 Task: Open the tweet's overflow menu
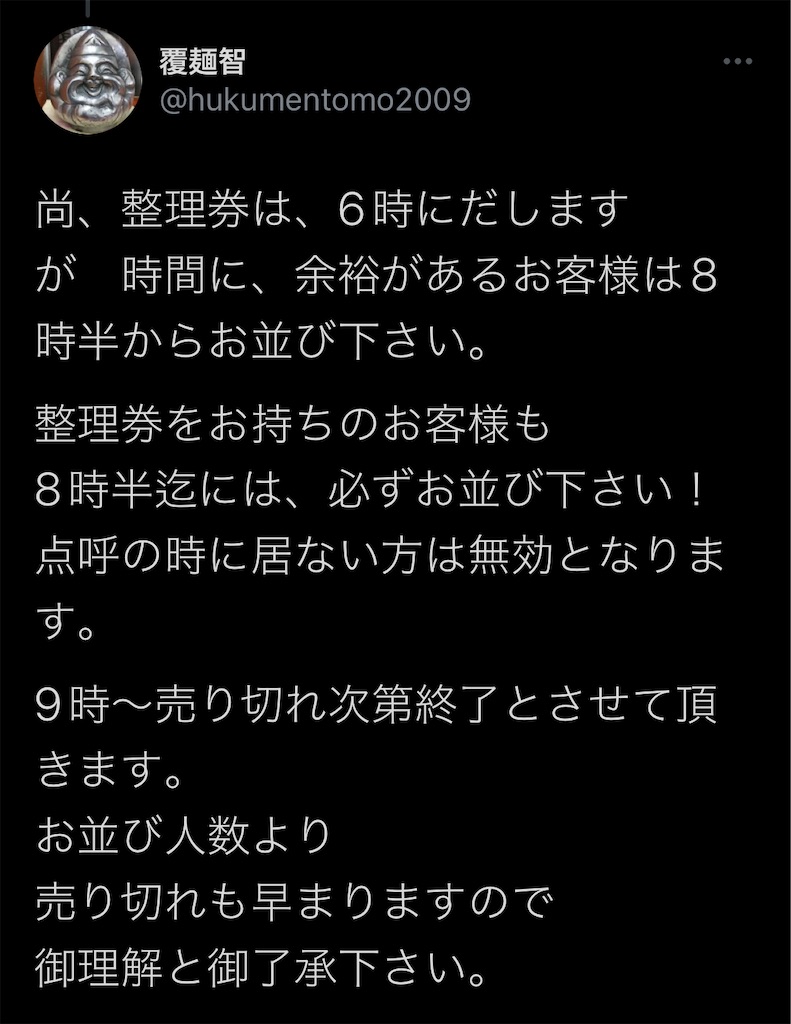pyautogui.click(x=737, y=62)
